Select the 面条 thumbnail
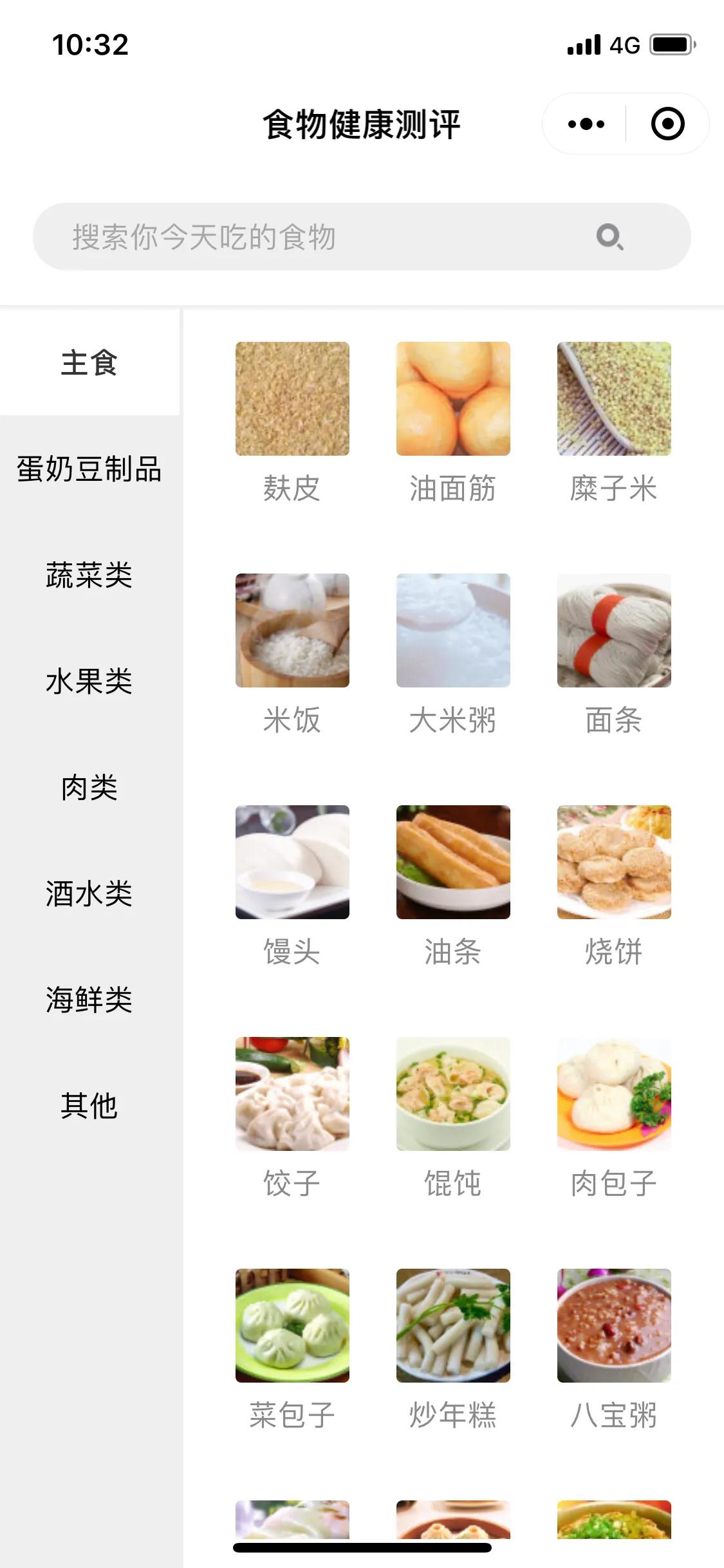724x1568 pixels. (614, 631)
